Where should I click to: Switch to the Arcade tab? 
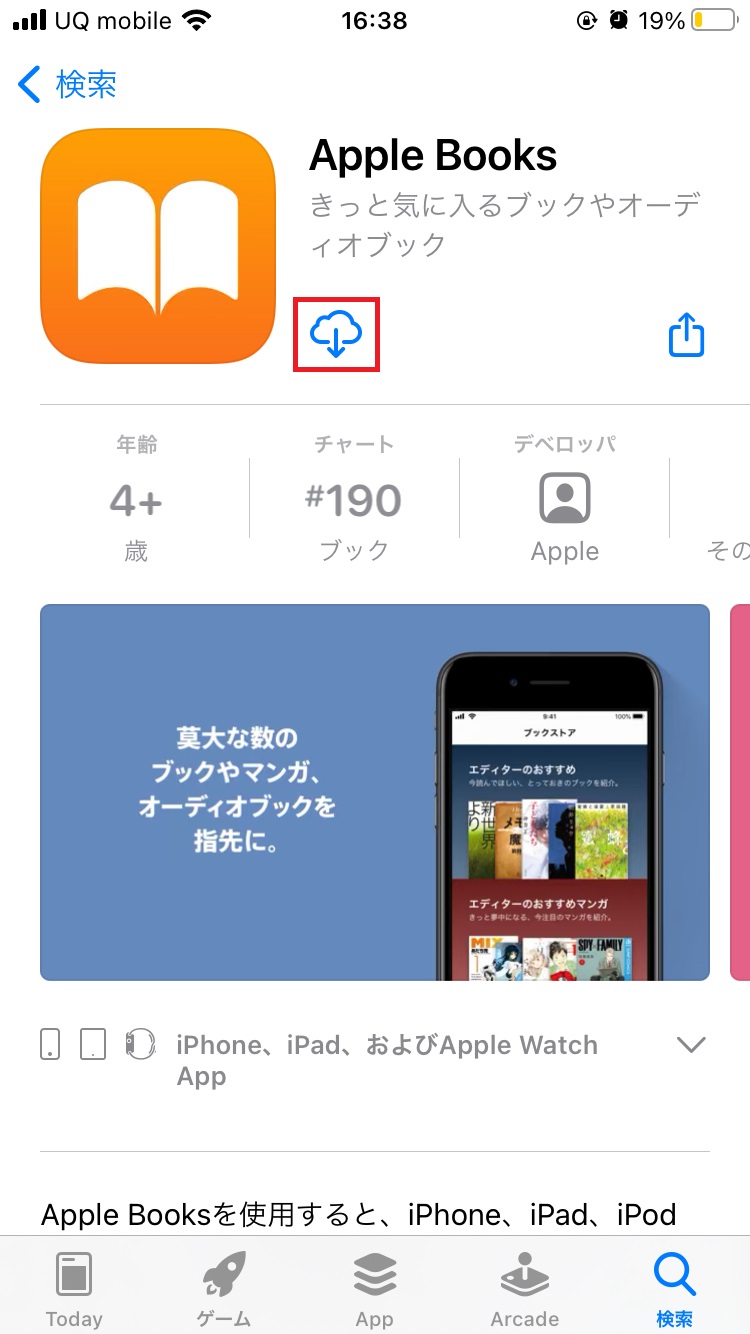pyautogui.click(x=524, y=1288)
